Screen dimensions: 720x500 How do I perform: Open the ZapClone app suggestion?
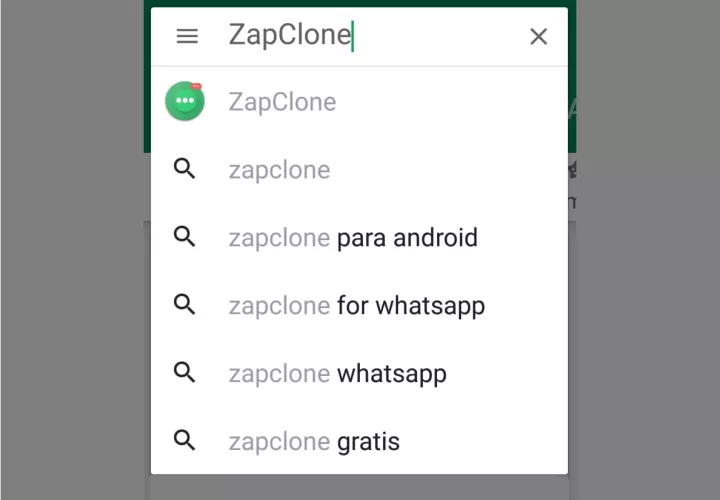pyautogui.click(x=283, y=102)
